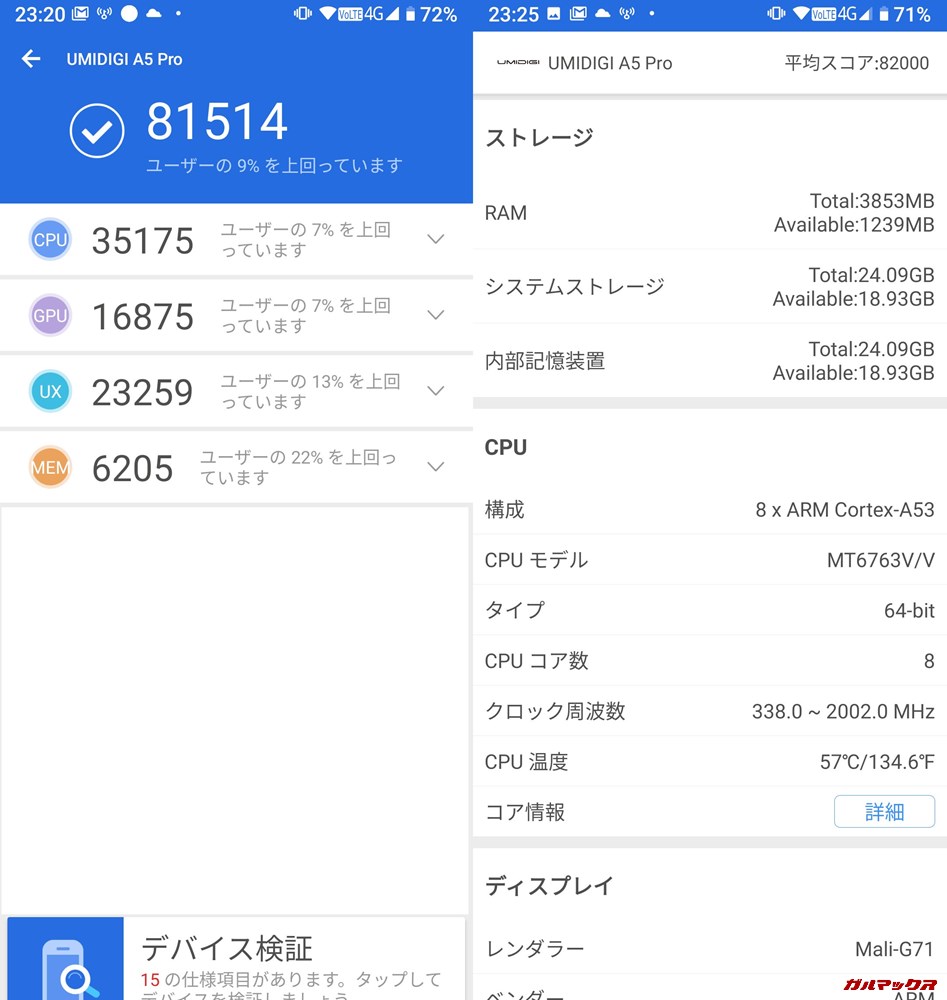Image resolution: width=947 pixels, height=1000 pixels.
Task: Go back with the arrow in the blue header
Action: click(x=31, y=59)
